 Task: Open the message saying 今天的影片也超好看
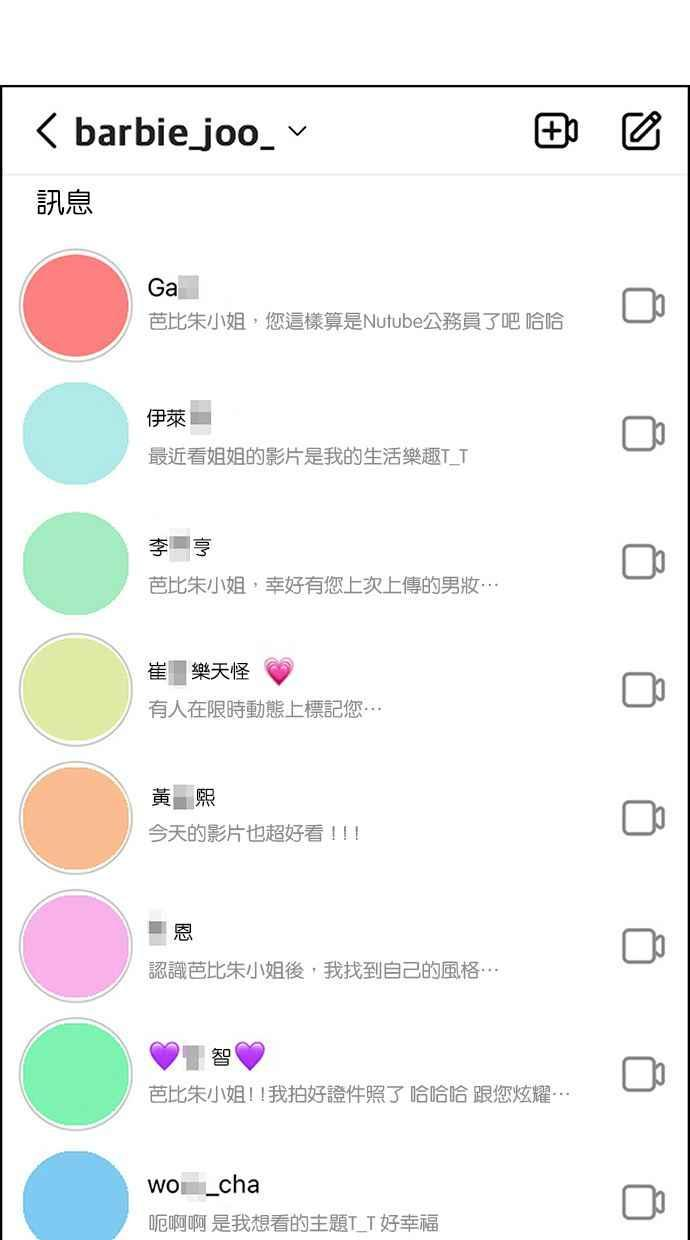click(x=345, y=818)
